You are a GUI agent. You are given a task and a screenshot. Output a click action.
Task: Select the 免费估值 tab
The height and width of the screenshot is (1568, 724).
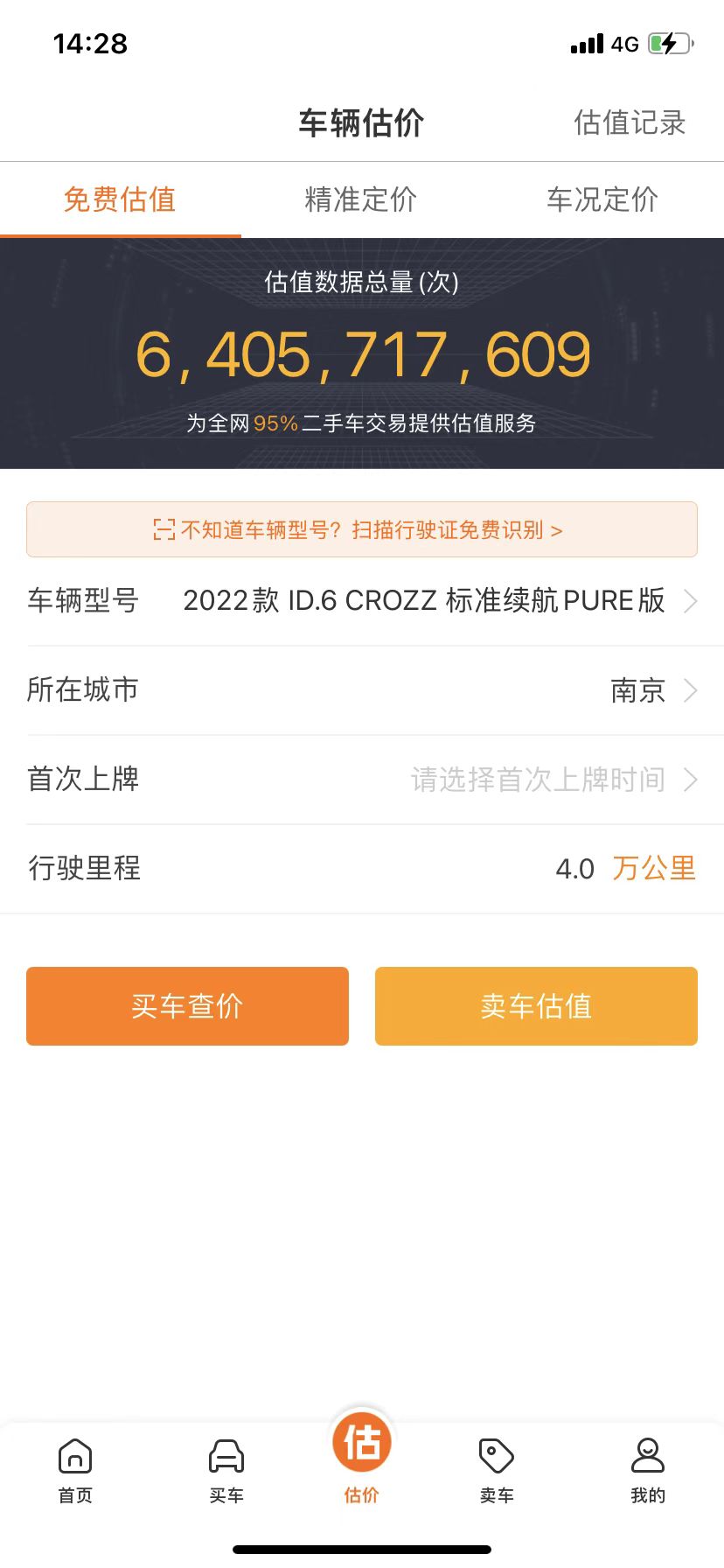pos(119,199)
